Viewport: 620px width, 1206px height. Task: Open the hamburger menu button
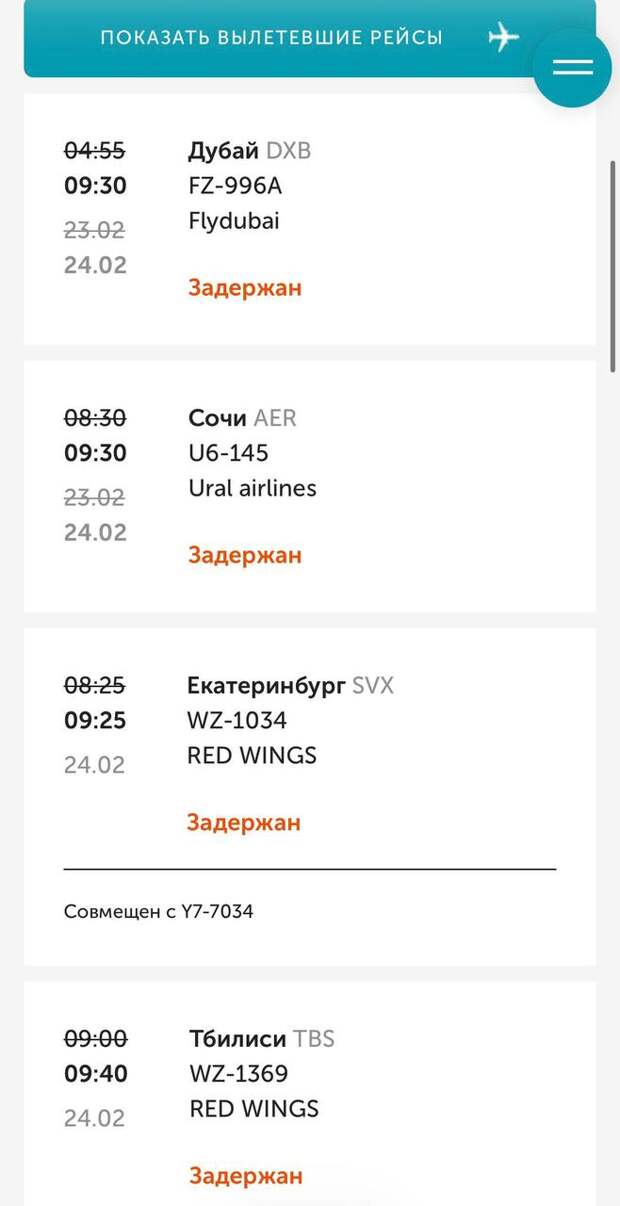572,67
